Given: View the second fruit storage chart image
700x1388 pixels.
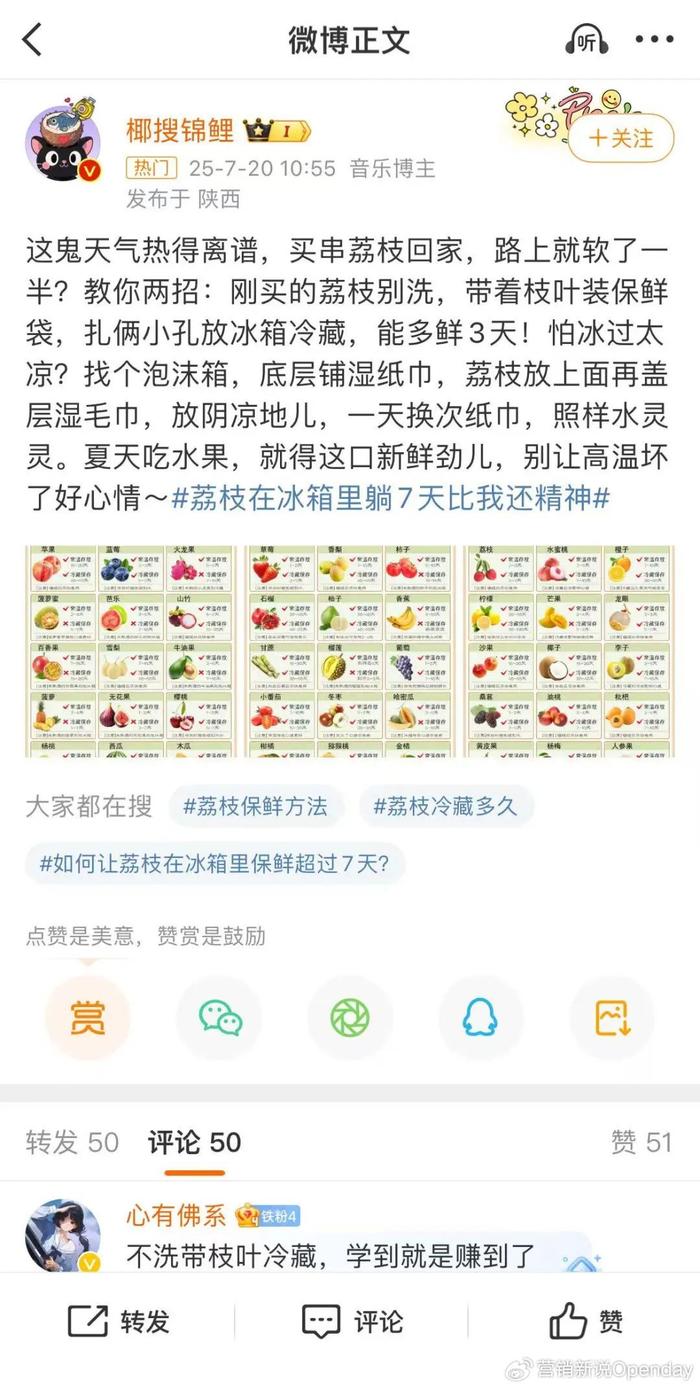Looking at the screenshot, I should 349,650.
